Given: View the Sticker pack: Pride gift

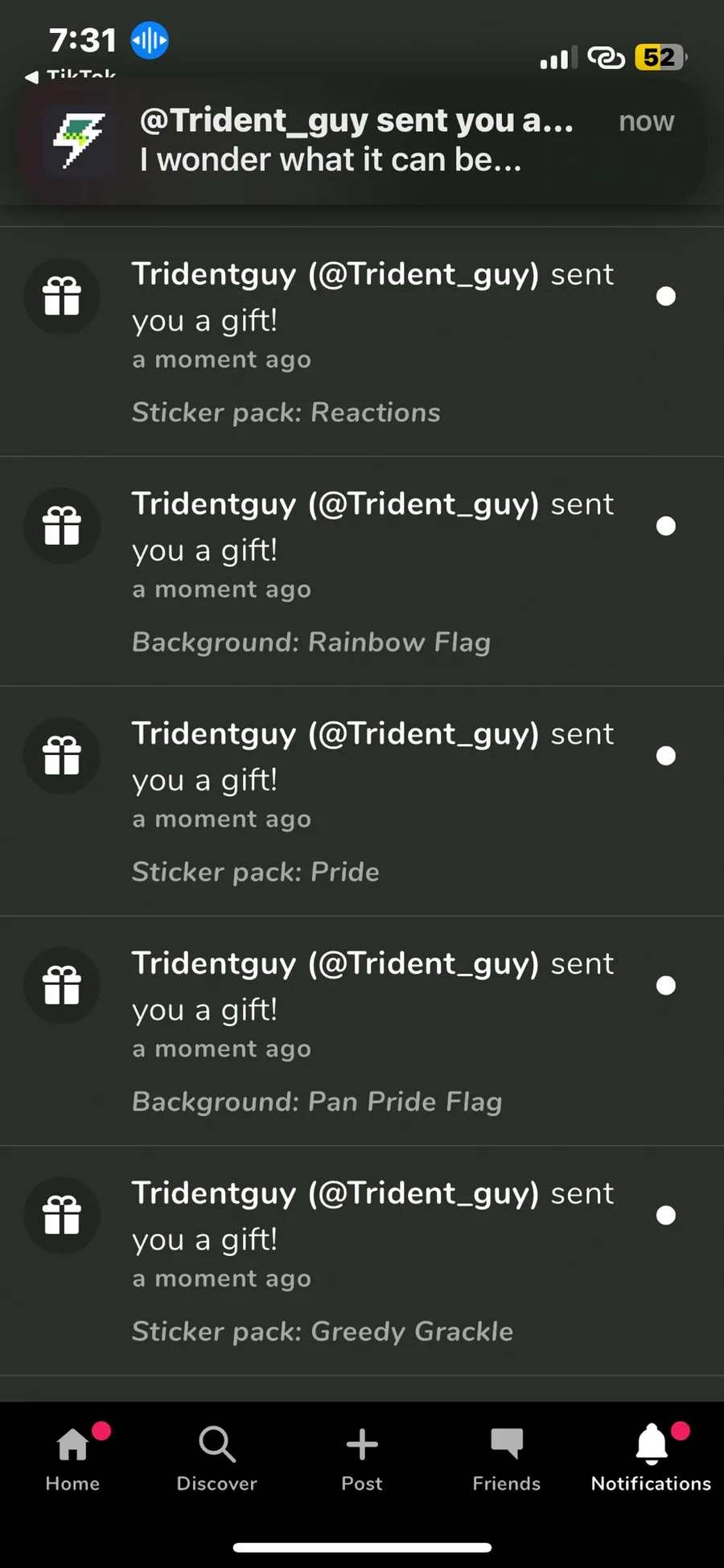Looking at the screenshot, I should (x=362, y=802).
